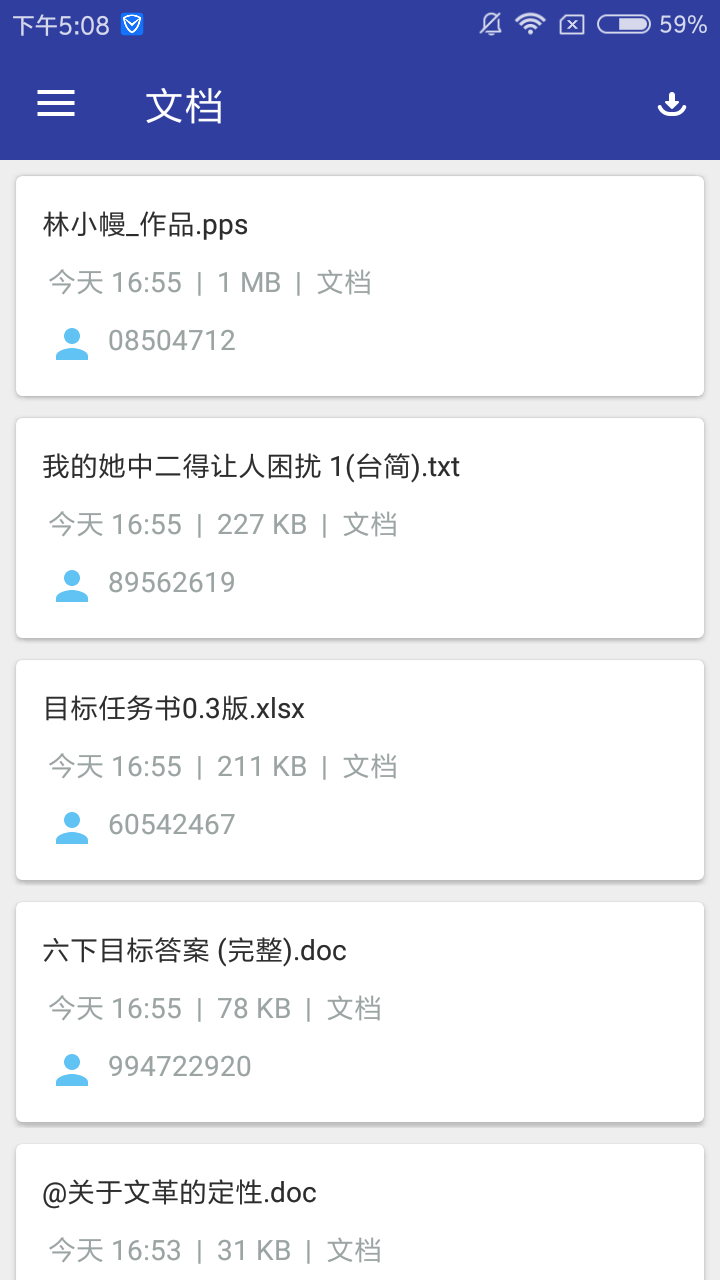This screenshot has height=1280, width=720.
Task: Tap the 文档 category label under xlsx file
Action: point(370,766)
